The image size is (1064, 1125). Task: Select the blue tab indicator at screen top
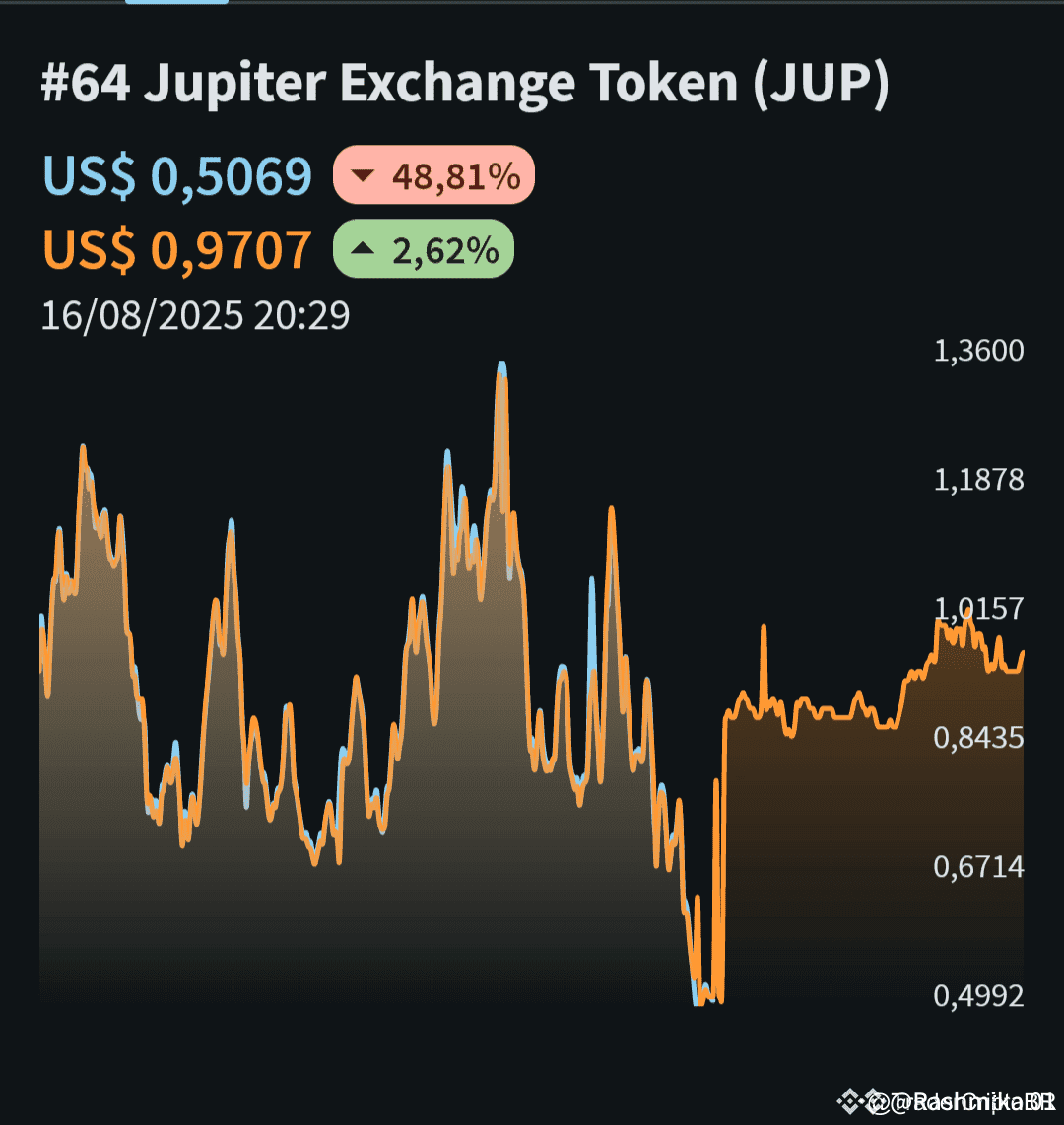pos(175,4)
